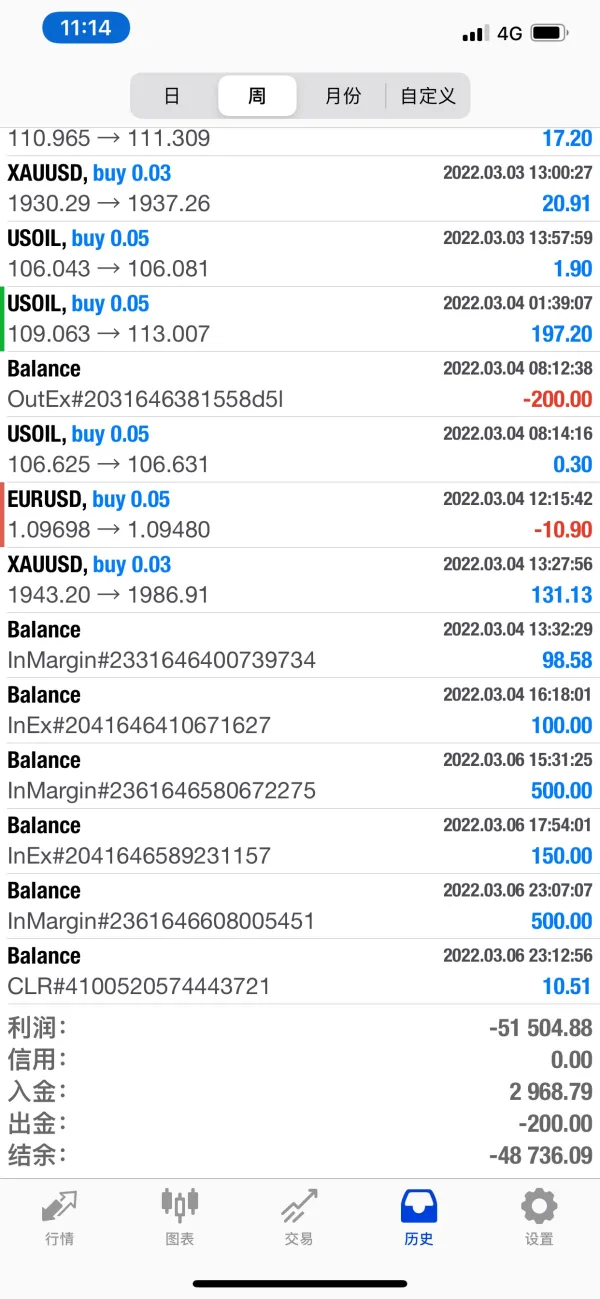This screenshot has height=1299, width=600.
Task: Open the Balance withdrawal entry of -200.00
Action: [300, 384]
